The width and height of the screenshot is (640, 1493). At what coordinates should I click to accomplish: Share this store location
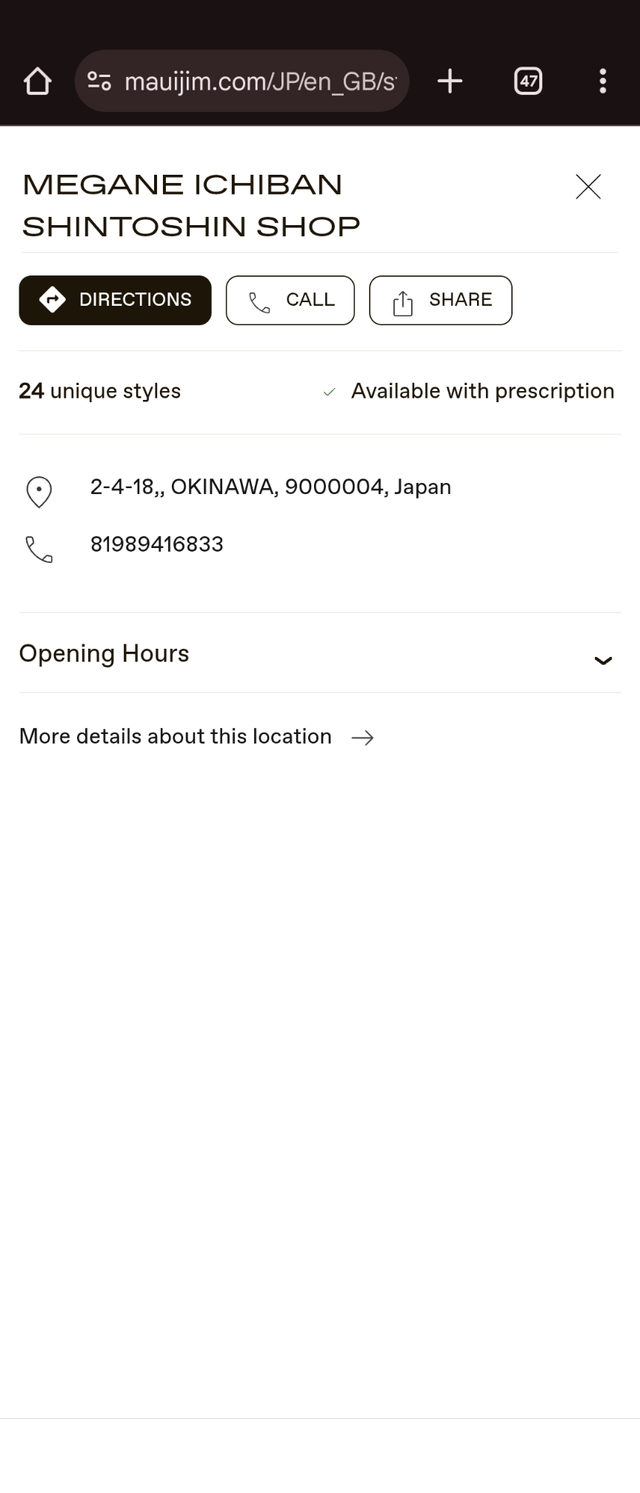(440, 300)
